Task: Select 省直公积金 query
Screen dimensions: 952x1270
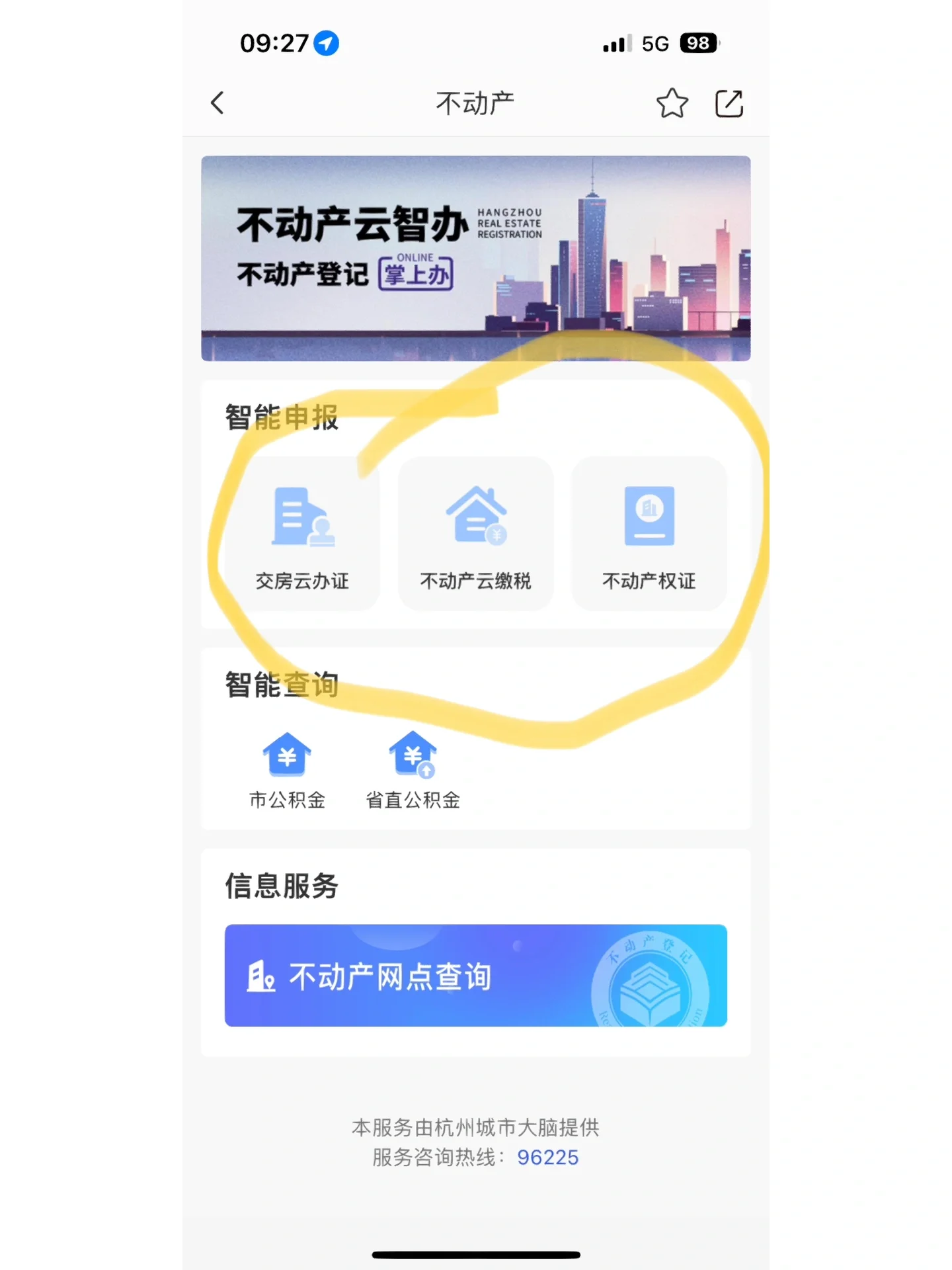Action: tap(413, 771)
